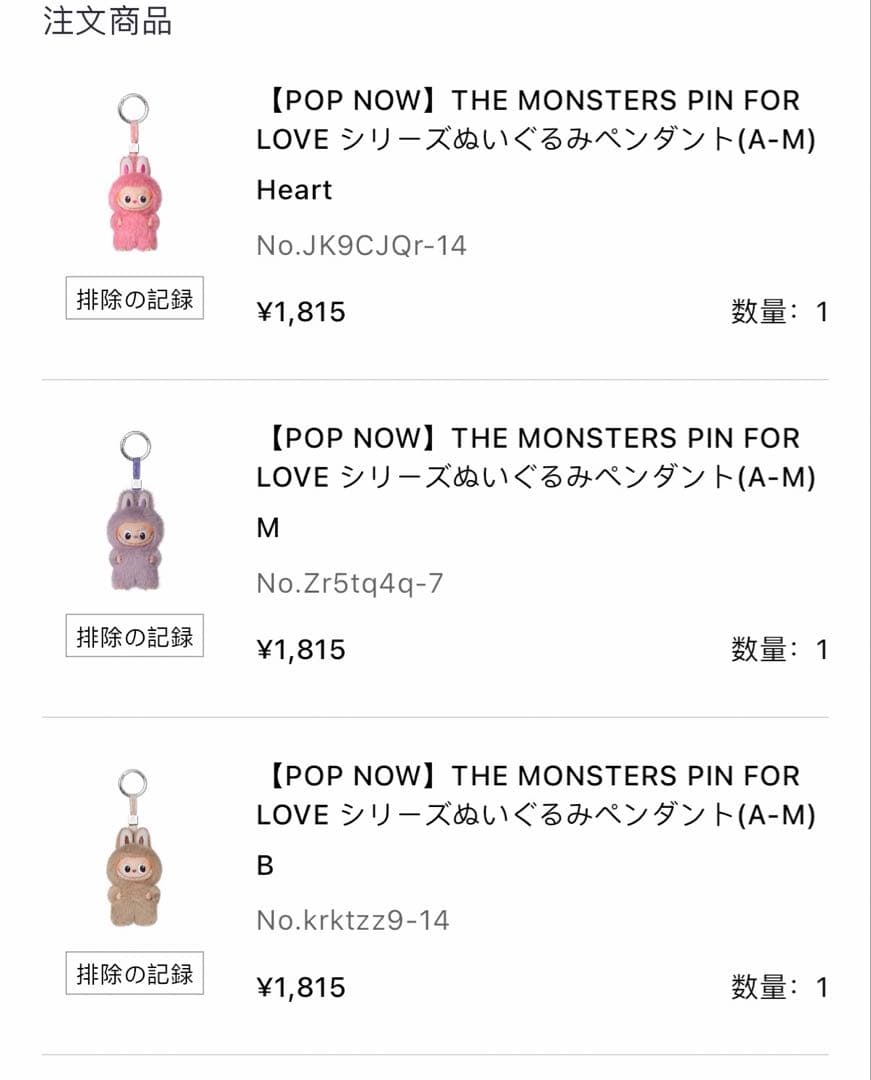Click the 注文商品 section heading

103,18
